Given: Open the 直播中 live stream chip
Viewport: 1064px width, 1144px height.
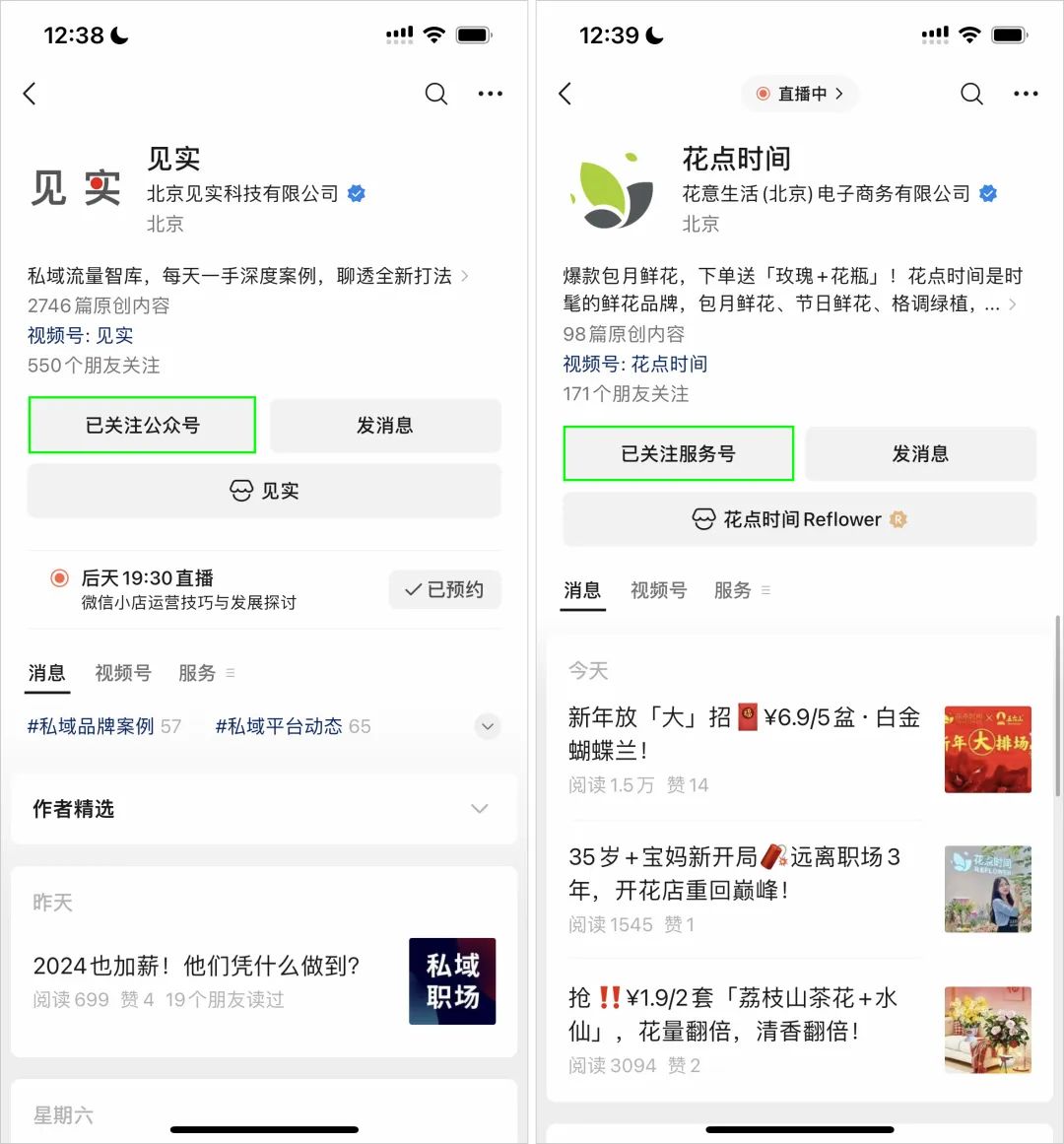Looking at the screenshot, I should point(800,94).
